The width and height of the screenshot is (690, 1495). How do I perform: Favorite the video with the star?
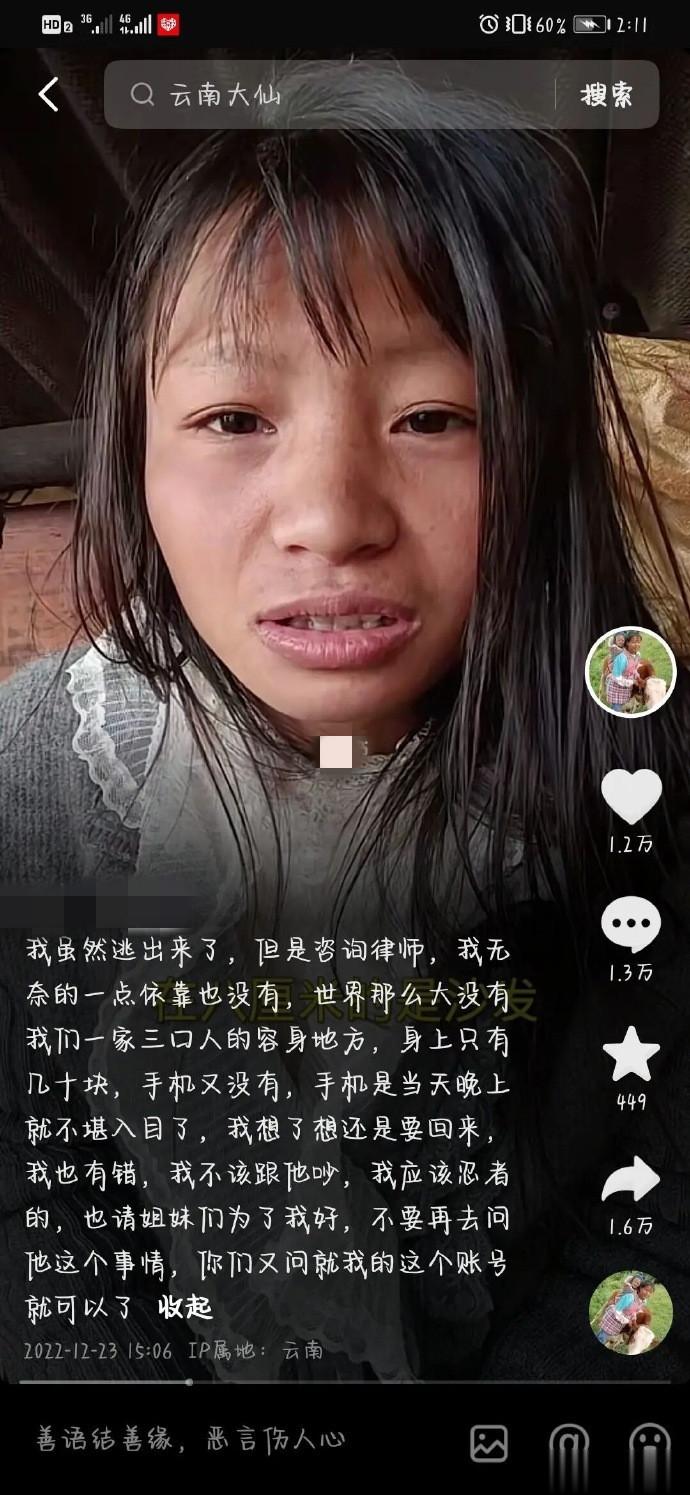[x=631, y=1055]
